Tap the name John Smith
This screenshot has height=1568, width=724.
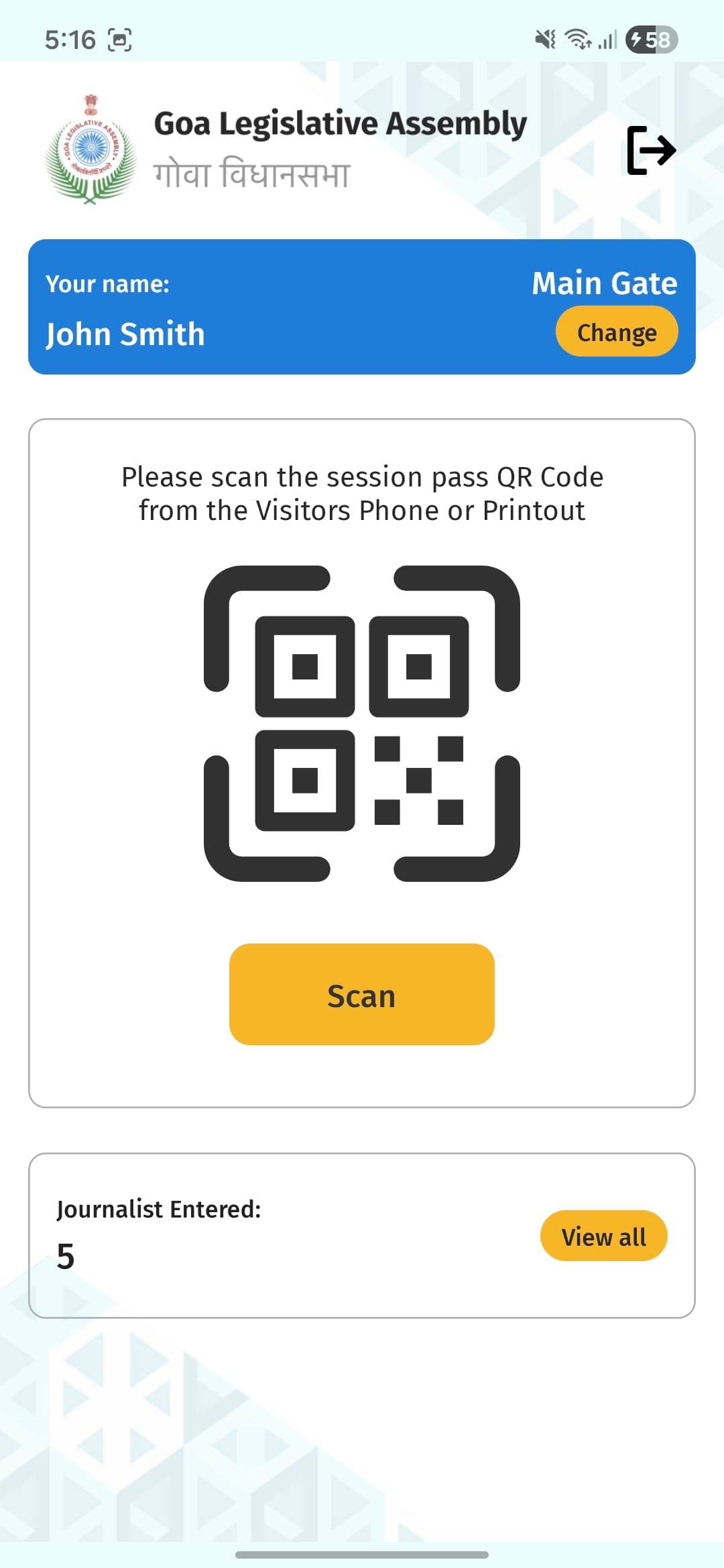(125, 334)
